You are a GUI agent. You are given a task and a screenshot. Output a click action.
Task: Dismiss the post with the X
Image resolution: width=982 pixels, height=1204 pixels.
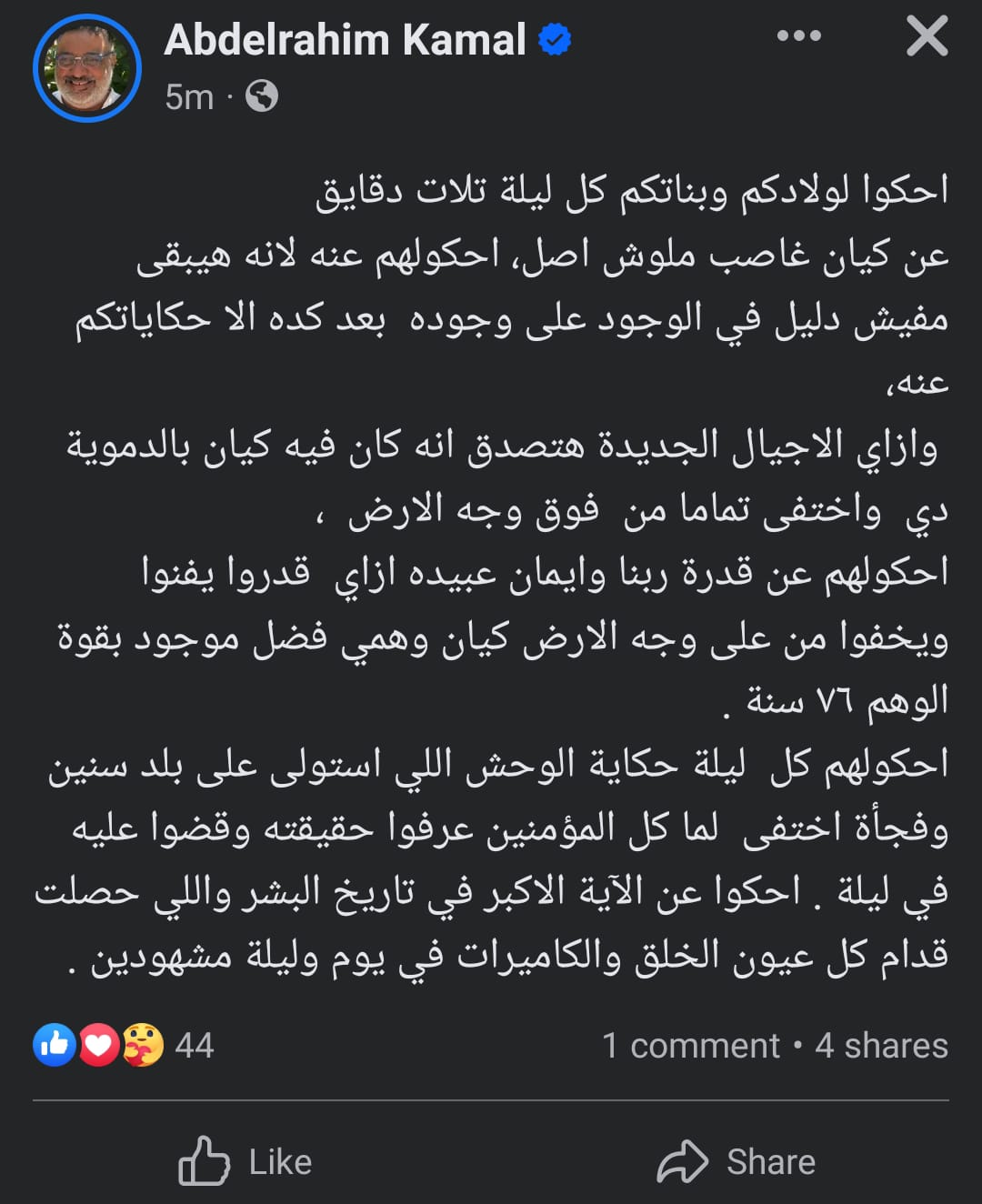927,37
